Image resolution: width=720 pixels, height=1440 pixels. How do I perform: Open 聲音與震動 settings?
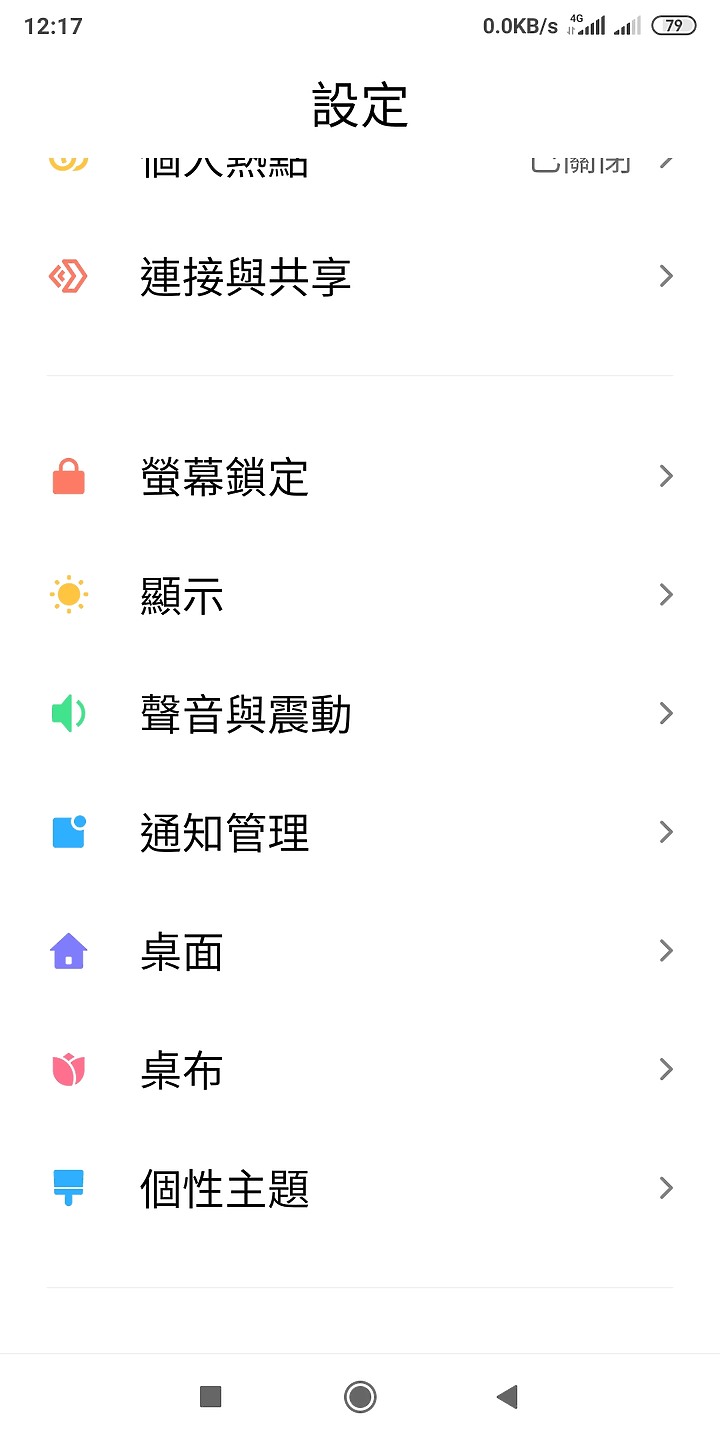coord(360,714)
